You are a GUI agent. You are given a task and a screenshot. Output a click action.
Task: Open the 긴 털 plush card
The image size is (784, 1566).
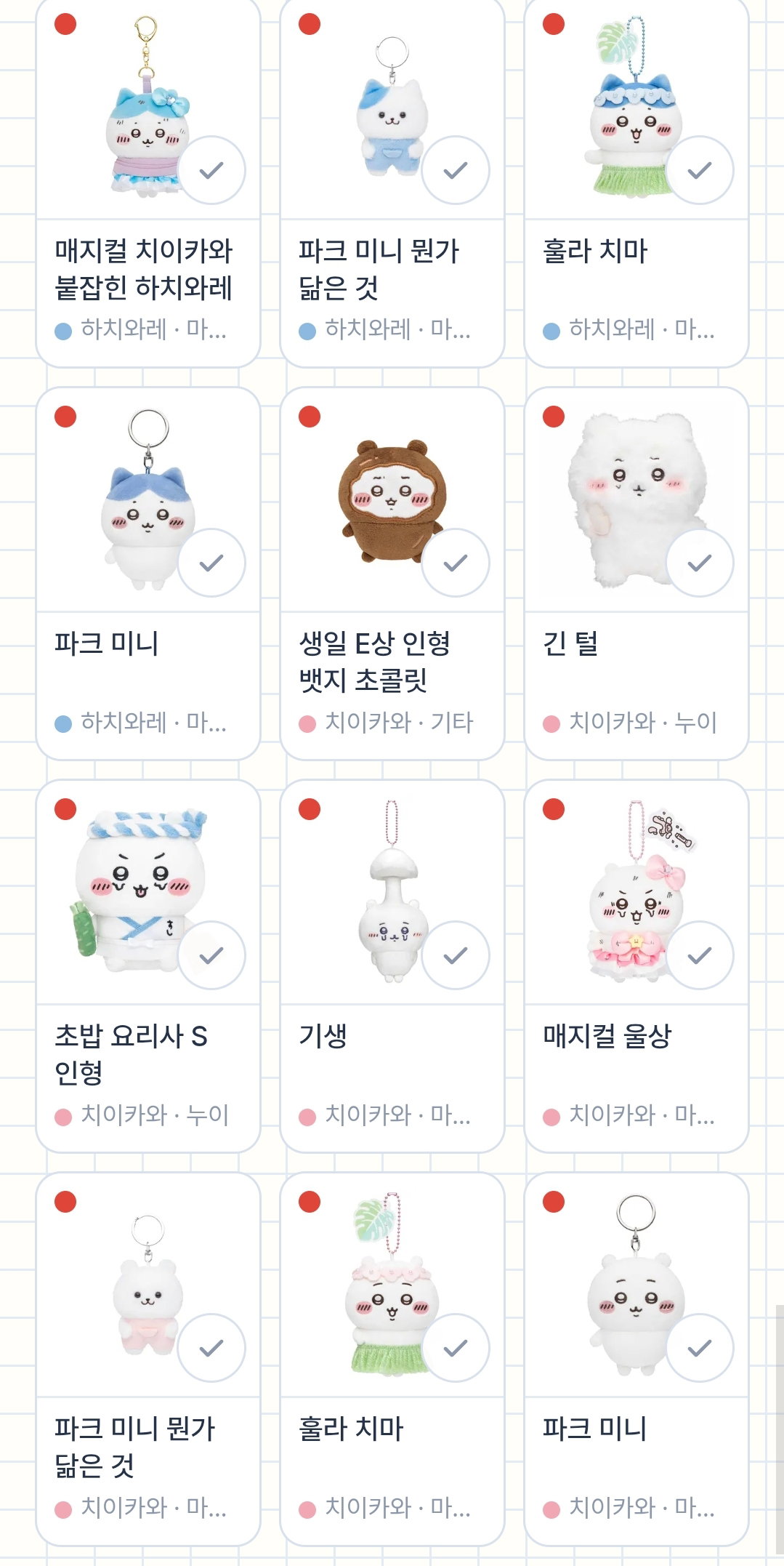(637, 574)
